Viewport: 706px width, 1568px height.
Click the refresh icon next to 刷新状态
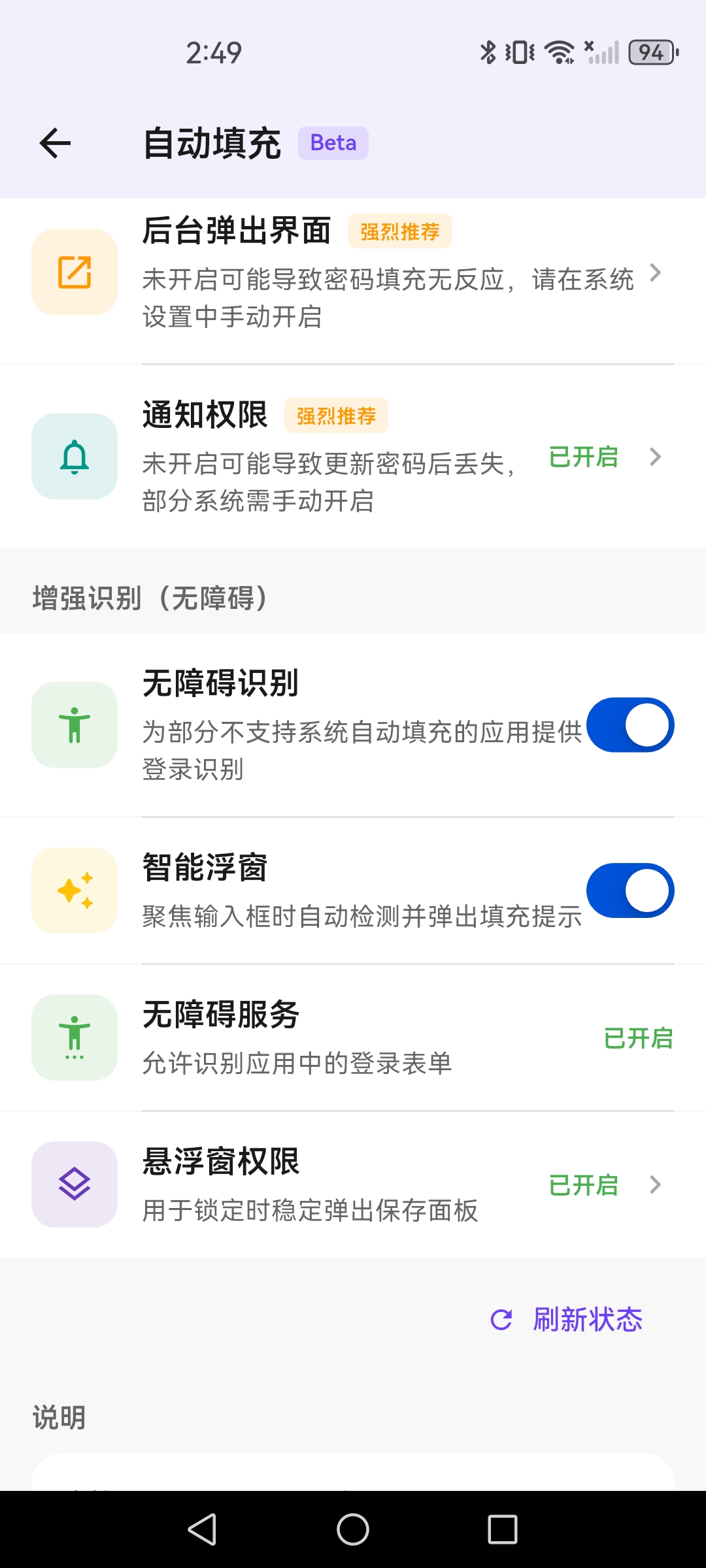(500, 1319)
